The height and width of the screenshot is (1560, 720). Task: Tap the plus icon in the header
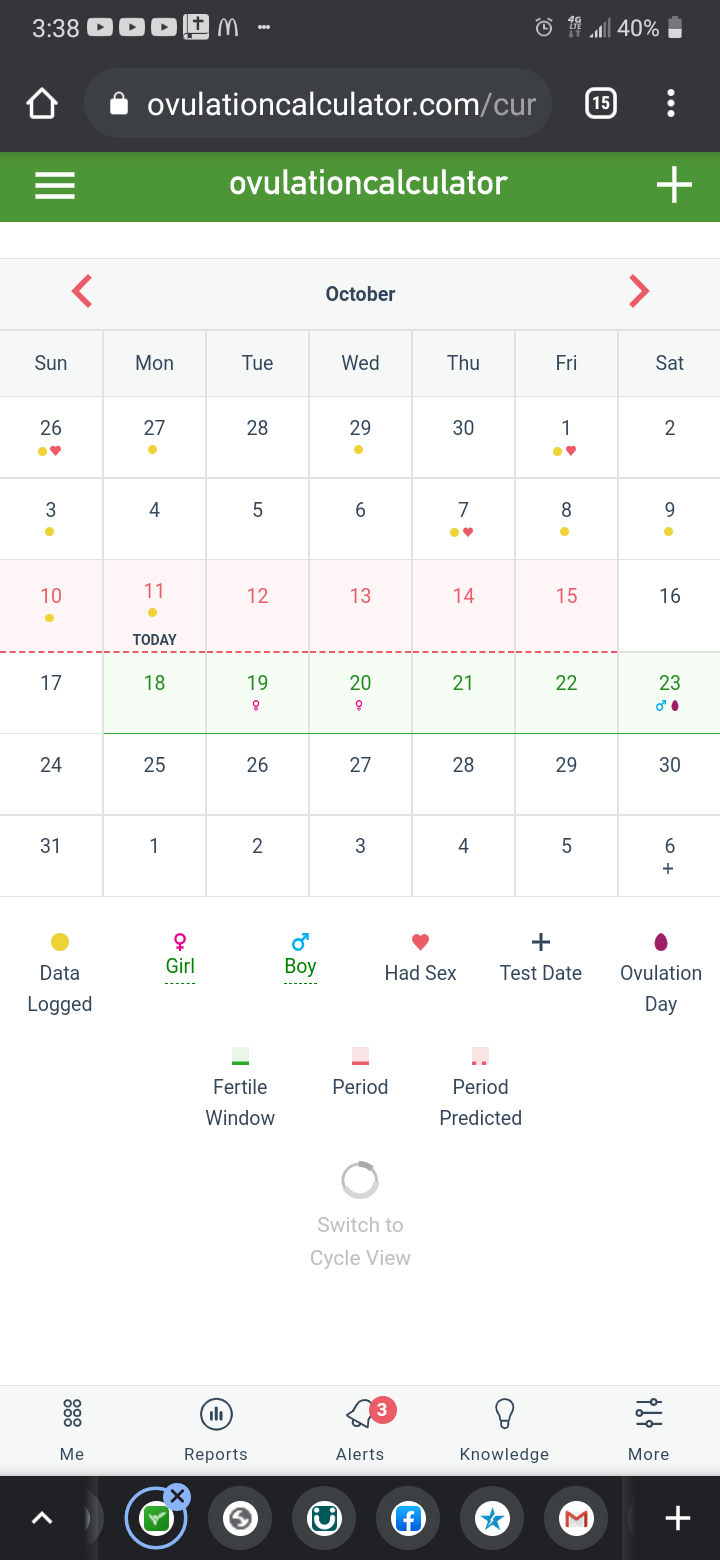[x=673, y=185]
